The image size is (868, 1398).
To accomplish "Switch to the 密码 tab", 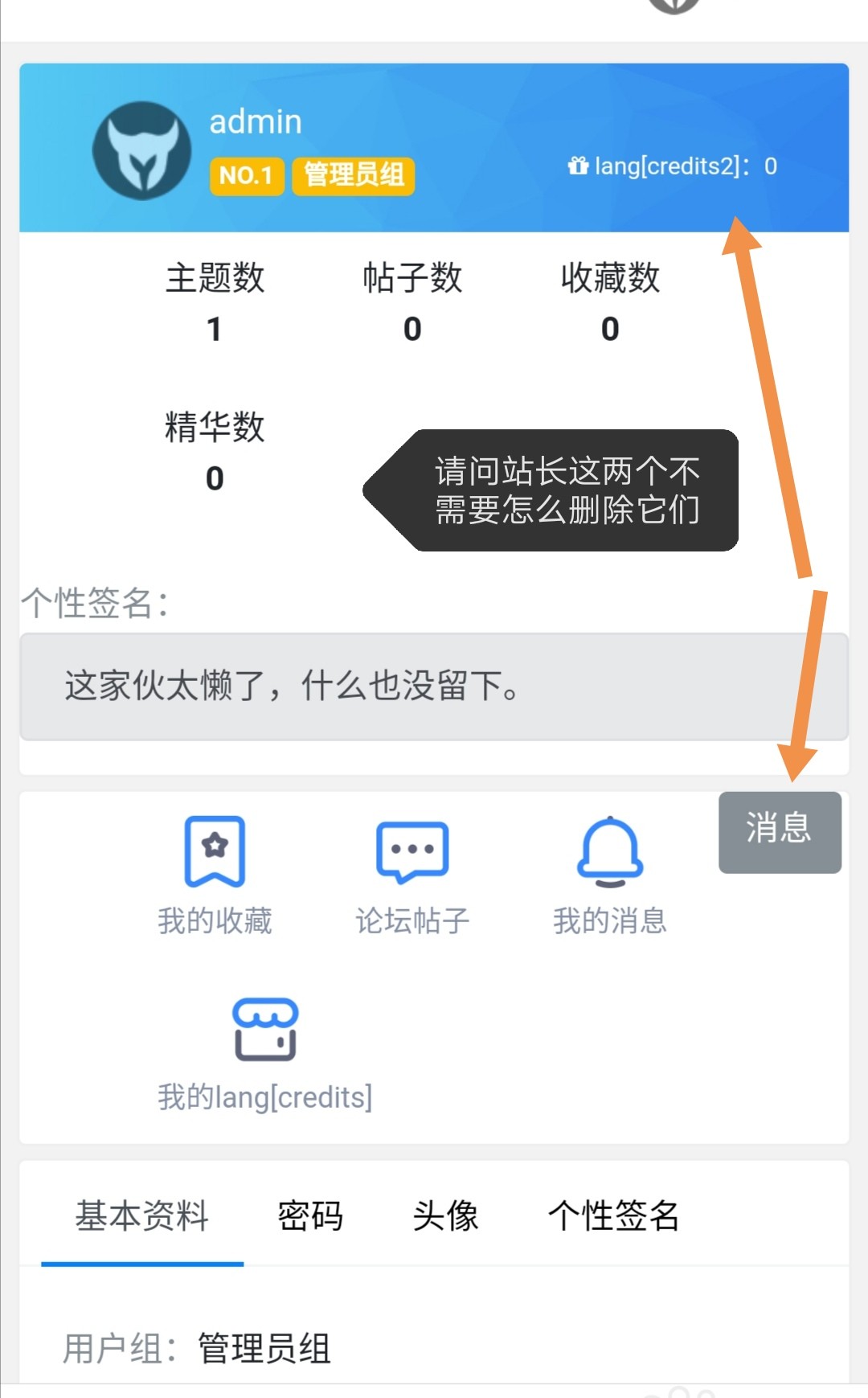I will [310, 1216].
